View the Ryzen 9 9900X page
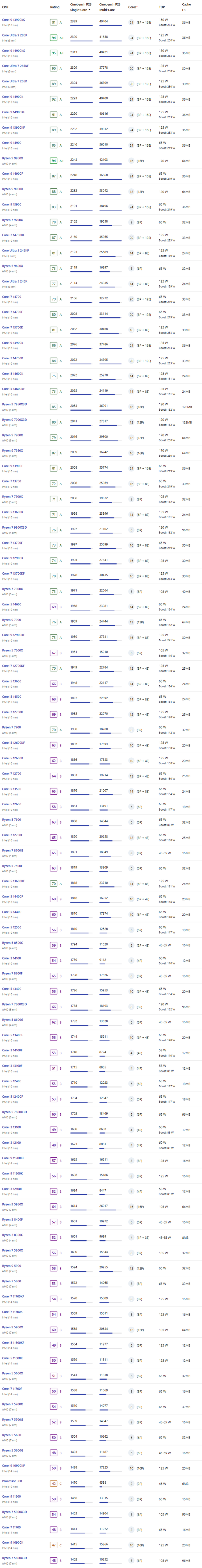The width and height of the screenshot is (202, 1568). [12, 189]
